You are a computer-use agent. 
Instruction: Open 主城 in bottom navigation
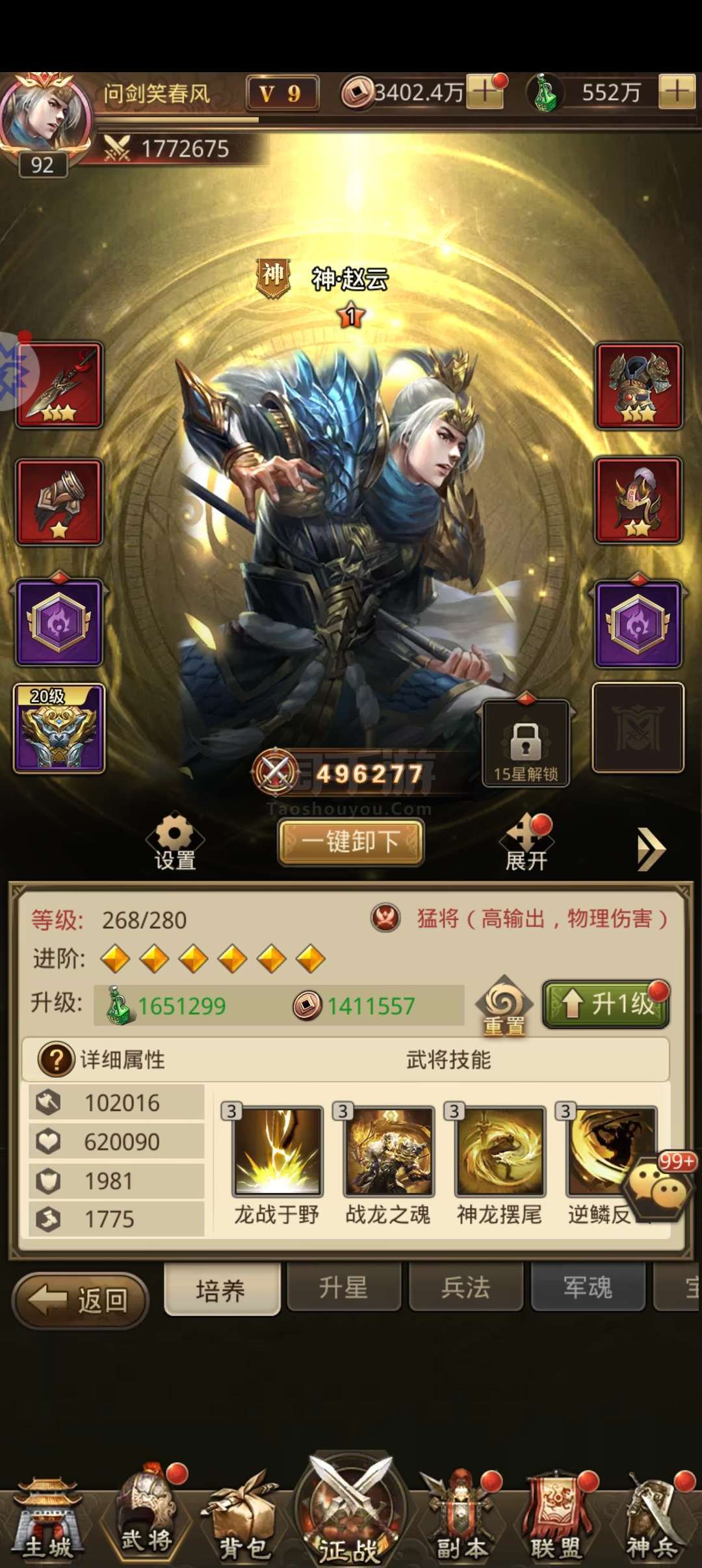48,1521
